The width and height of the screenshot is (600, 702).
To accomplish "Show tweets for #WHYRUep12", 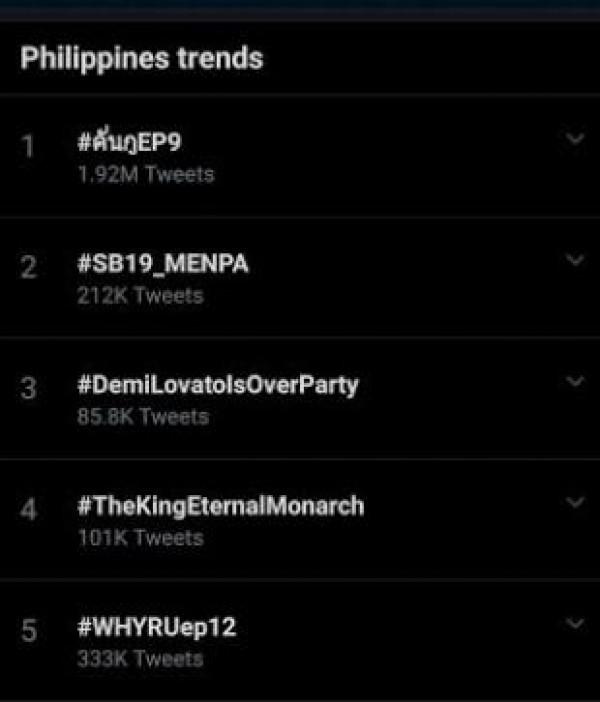I will pyautogui.click(x=157, y=628).
